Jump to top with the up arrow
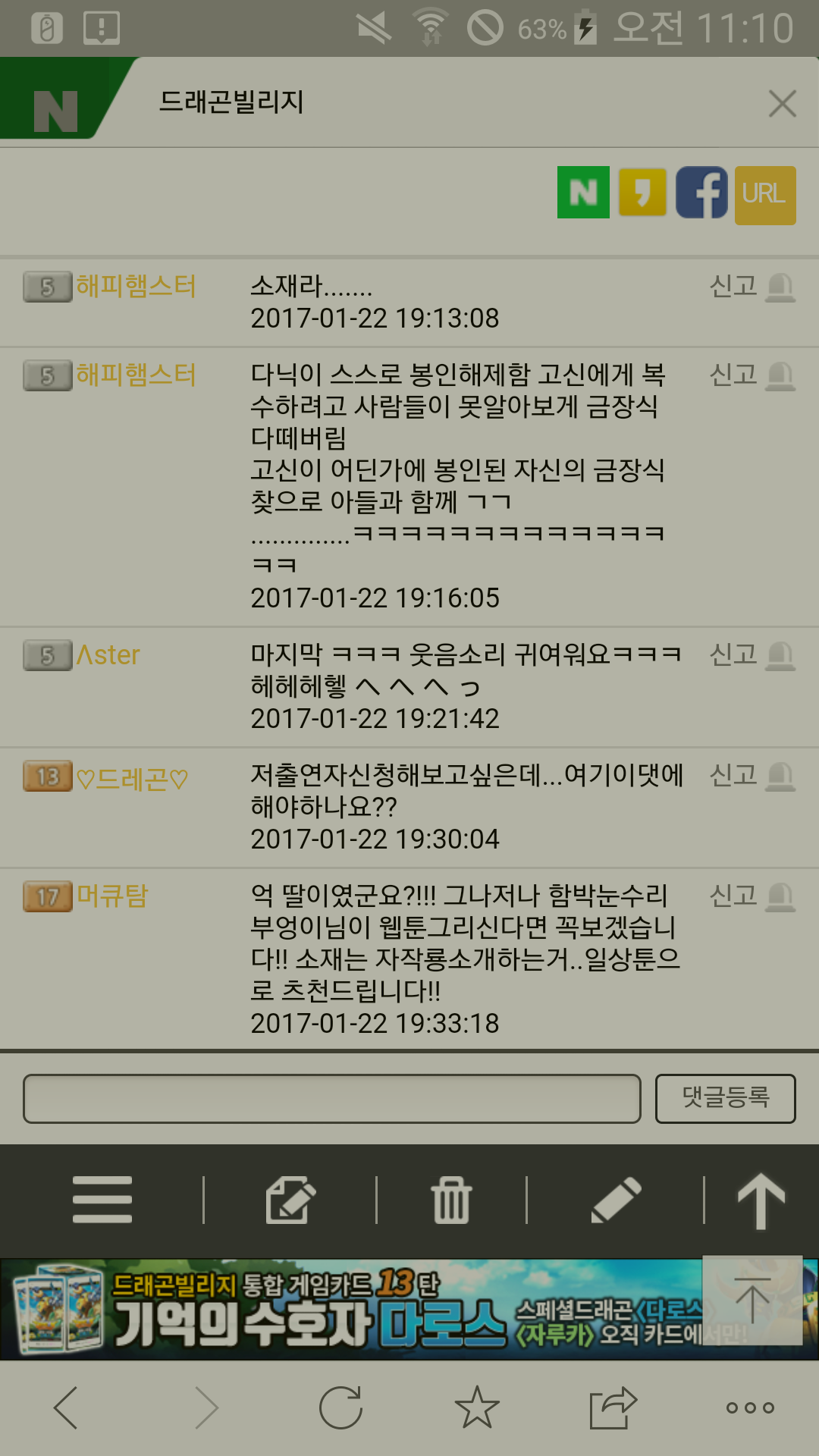The width and height of the screenshot is (819, 1456). pyautogui.click(x=761, y=1200)
